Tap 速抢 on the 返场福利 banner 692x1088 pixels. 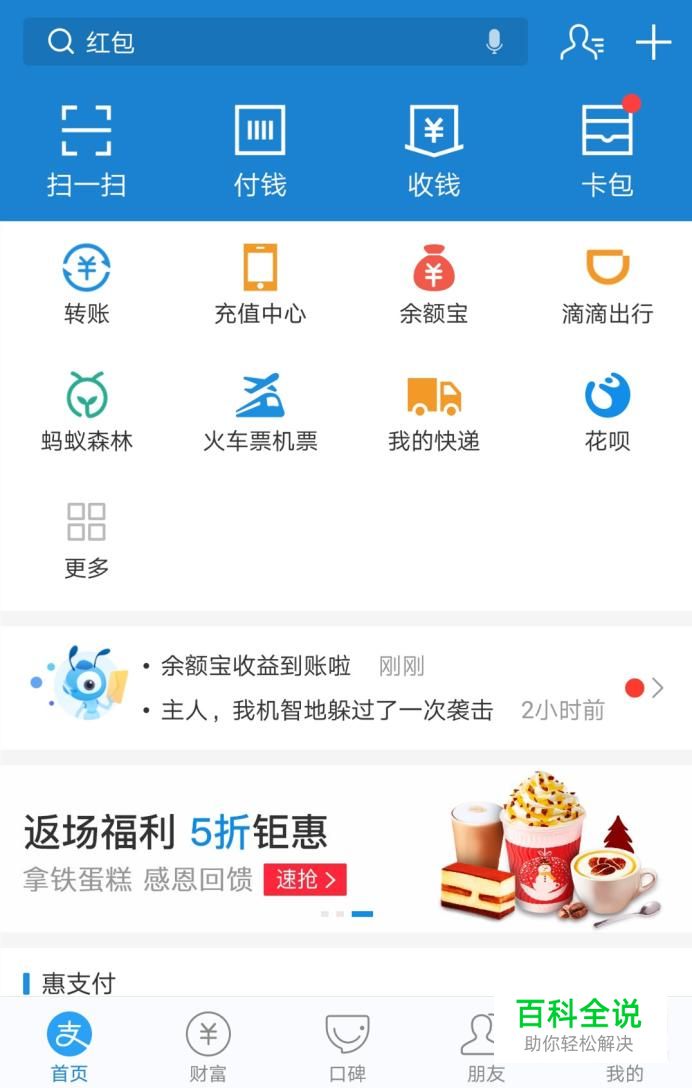point(305,879)
